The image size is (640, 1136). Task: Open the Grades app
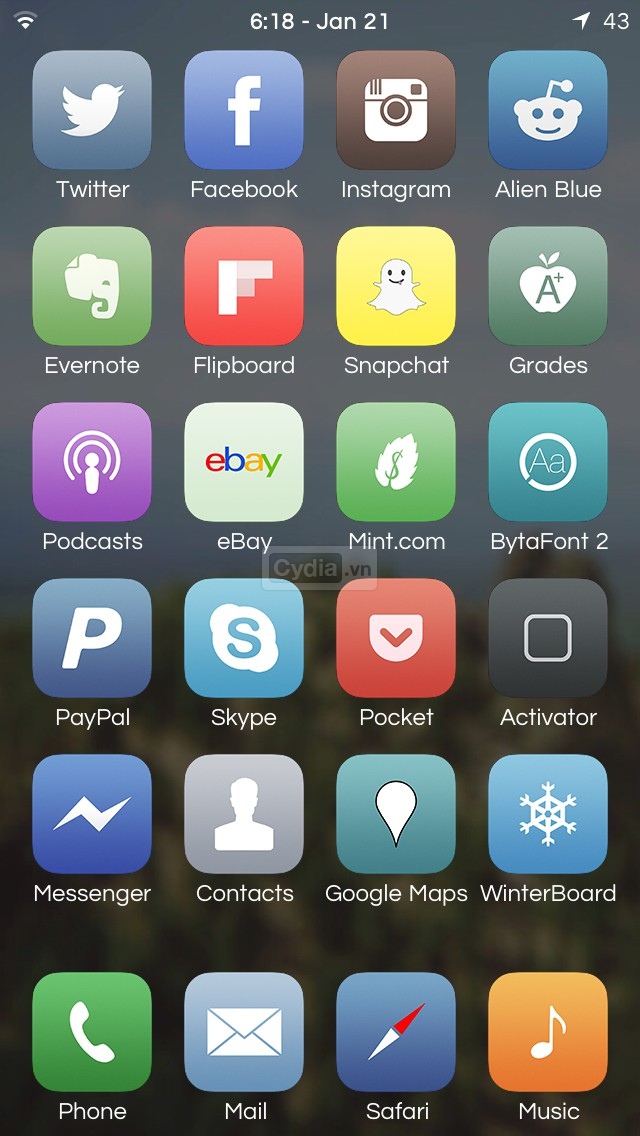[548, 287]
